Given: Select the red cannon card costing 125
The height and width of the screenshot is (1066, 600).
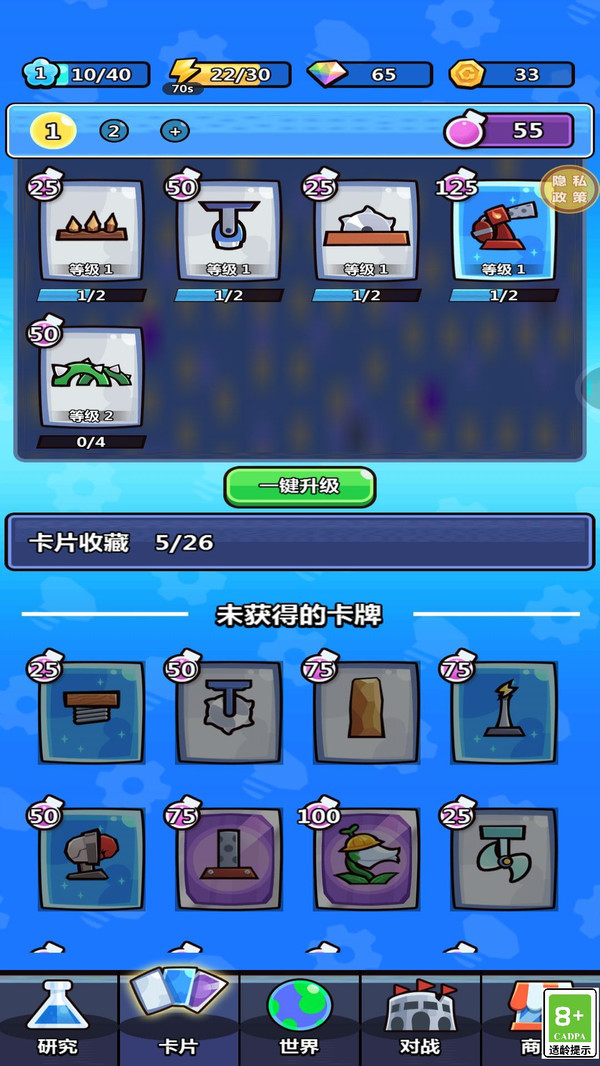Looking at the screenshot, I should point(504,232).
